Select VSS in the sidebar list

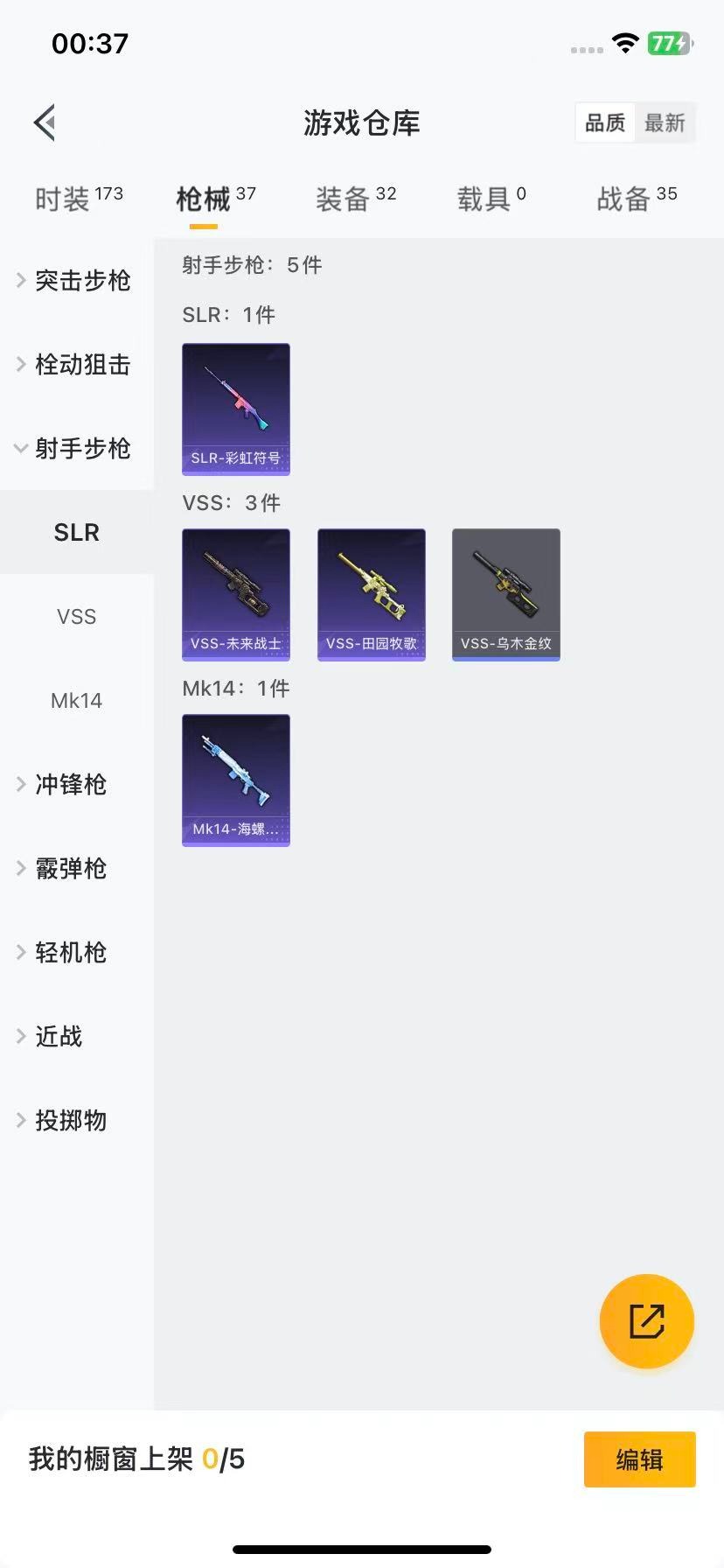pos(76,616)
